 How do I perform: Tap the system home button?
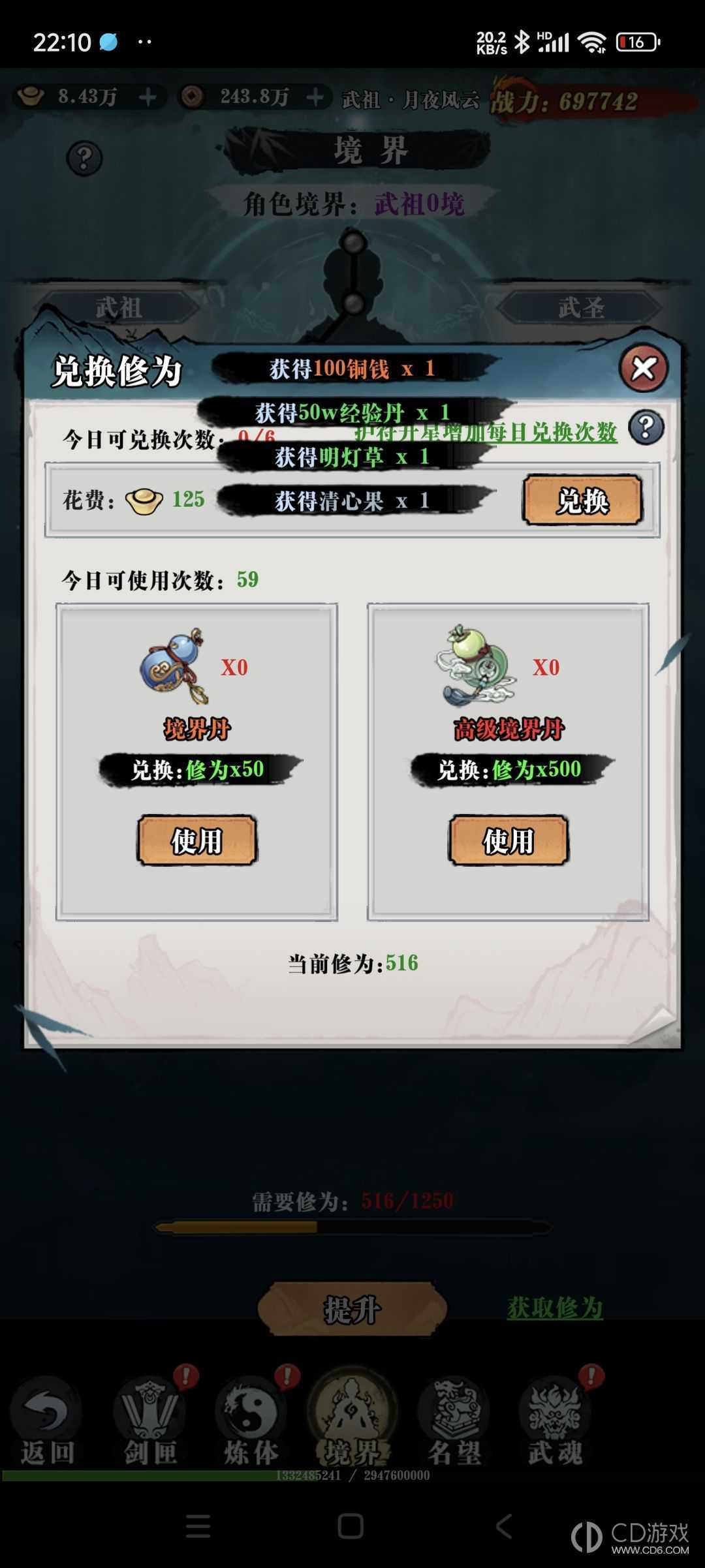tap(351, 1526)
